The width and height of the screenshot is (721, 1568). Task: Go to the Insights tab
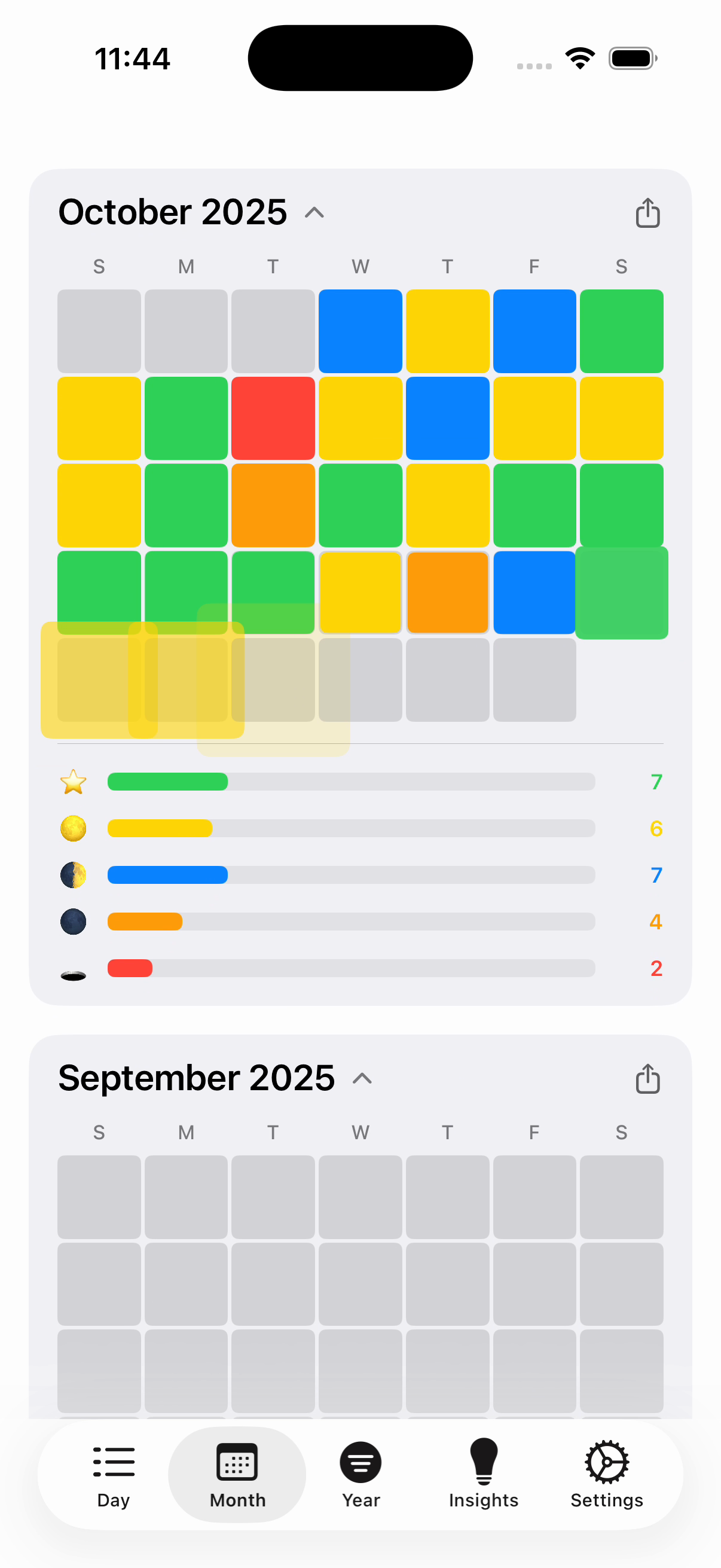484,1474
